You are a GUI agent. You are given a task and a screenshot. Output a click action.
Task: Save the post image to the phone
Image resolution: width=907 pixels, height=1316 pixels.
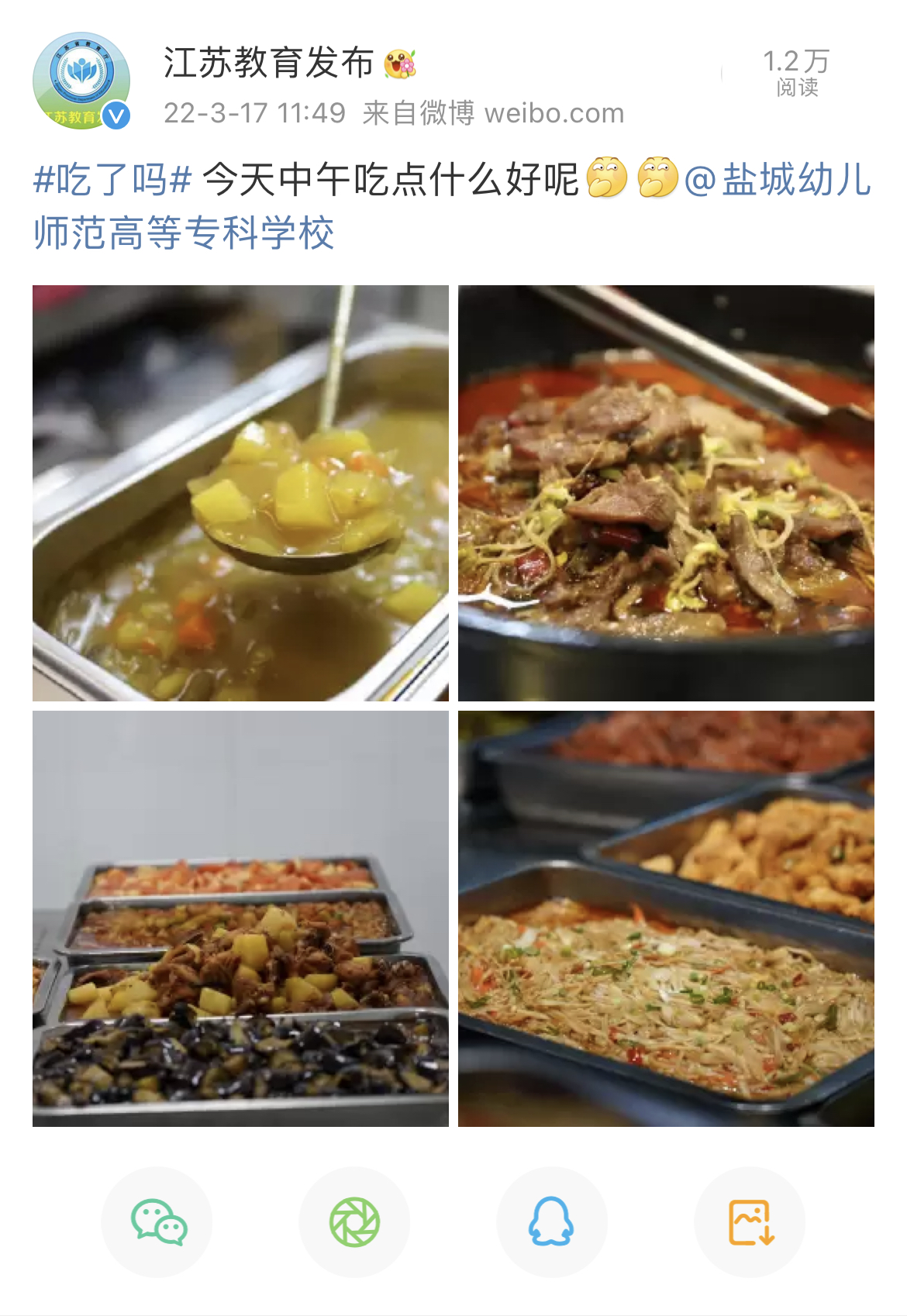coord(750,1222)
